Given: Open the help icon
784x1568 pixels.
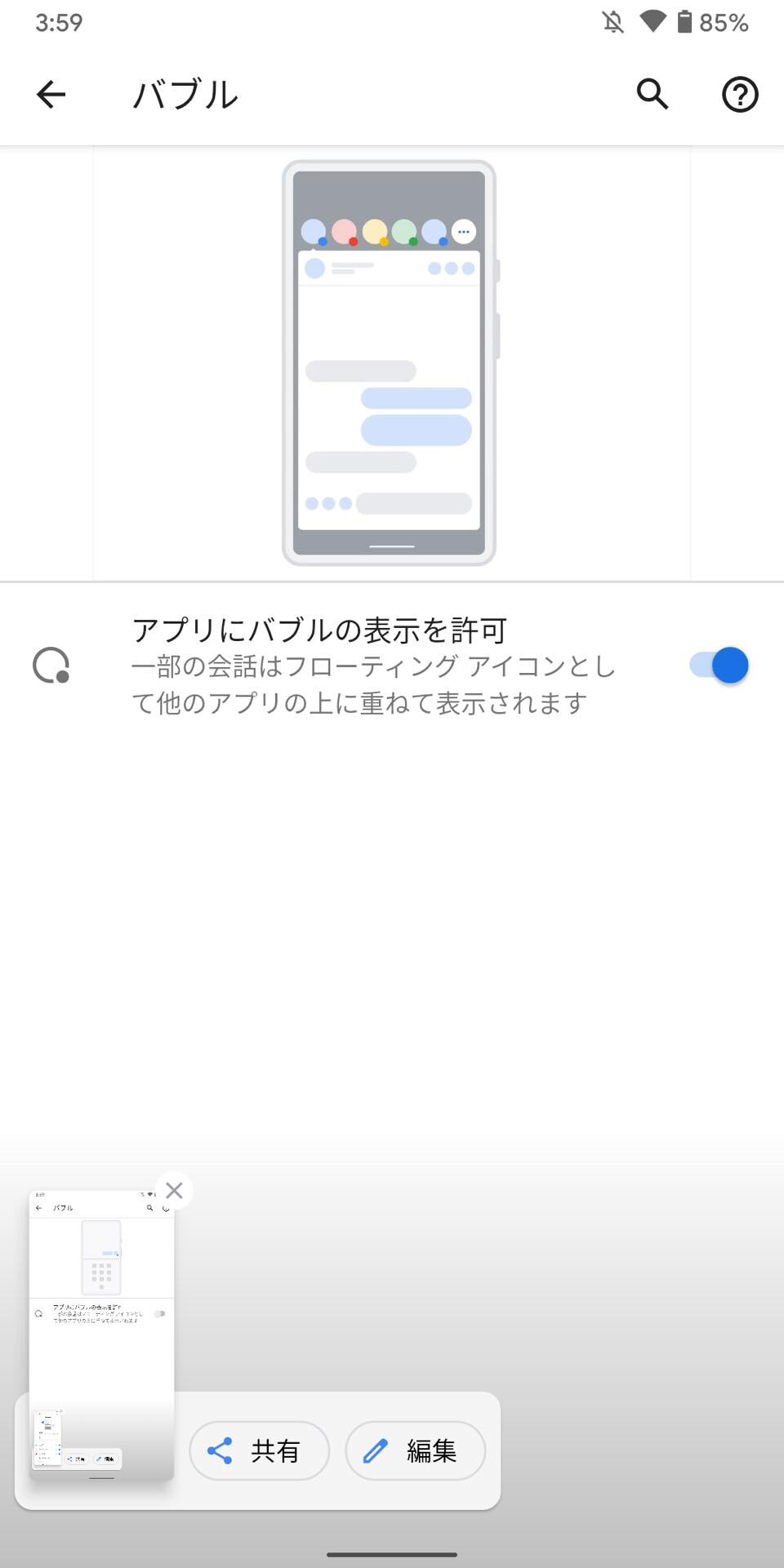Looking at the screenshot, I should click(740, 95).
